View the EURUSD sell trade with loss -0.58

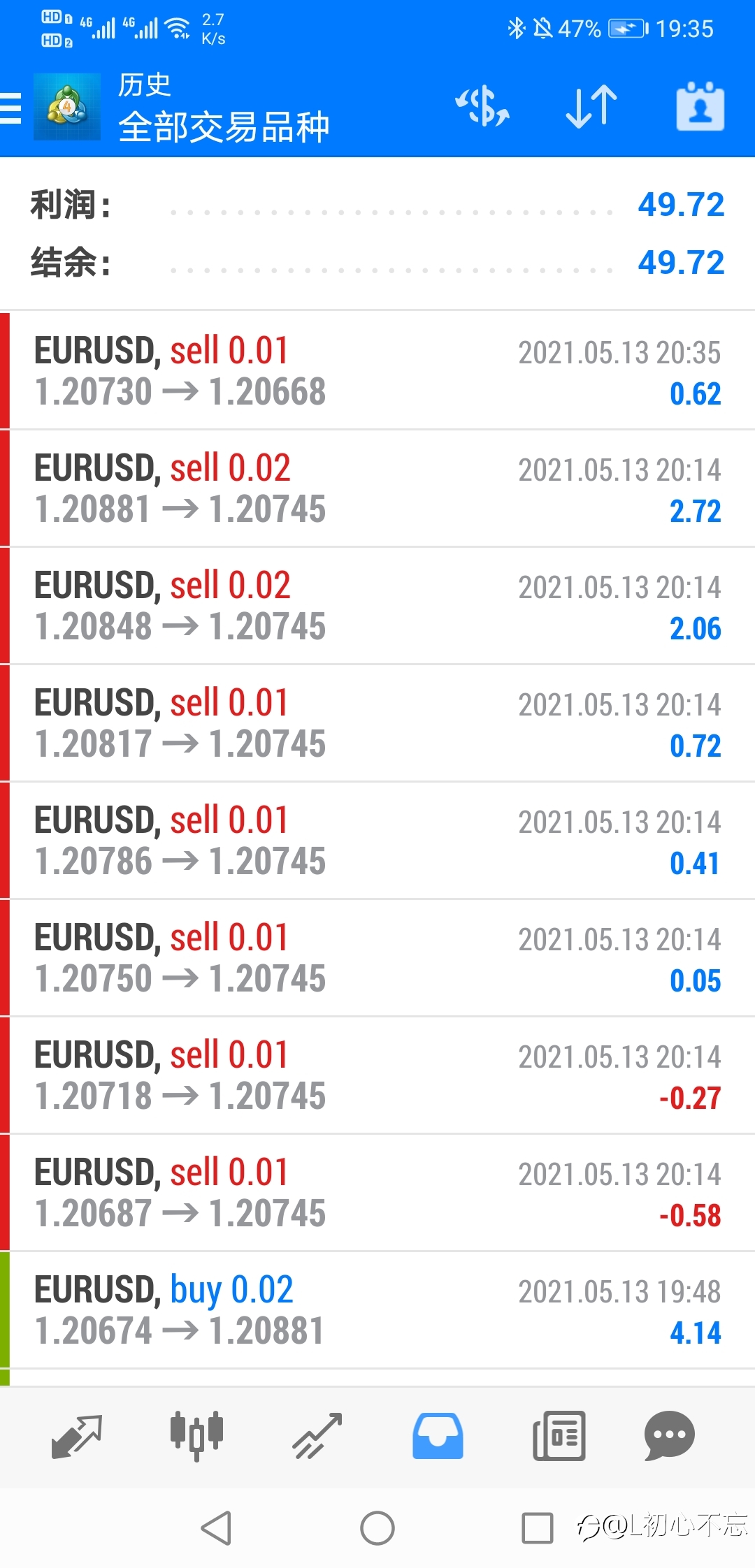point(377,1192)
